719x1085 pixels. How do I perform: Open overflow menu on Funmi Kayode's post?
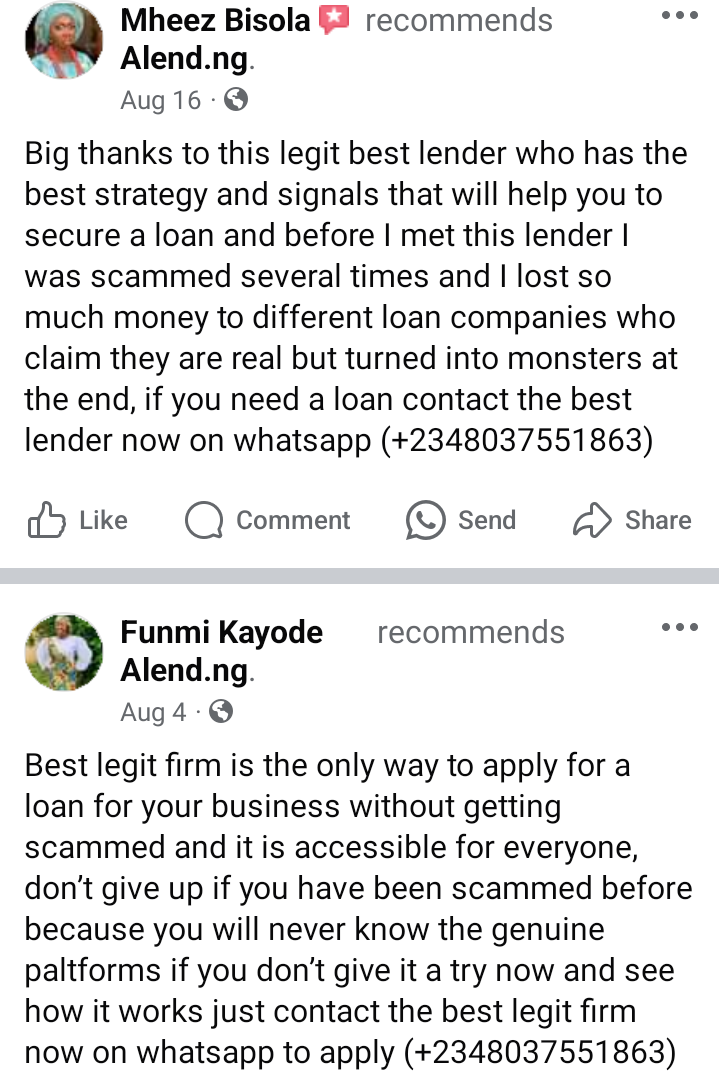coord(680,628)
